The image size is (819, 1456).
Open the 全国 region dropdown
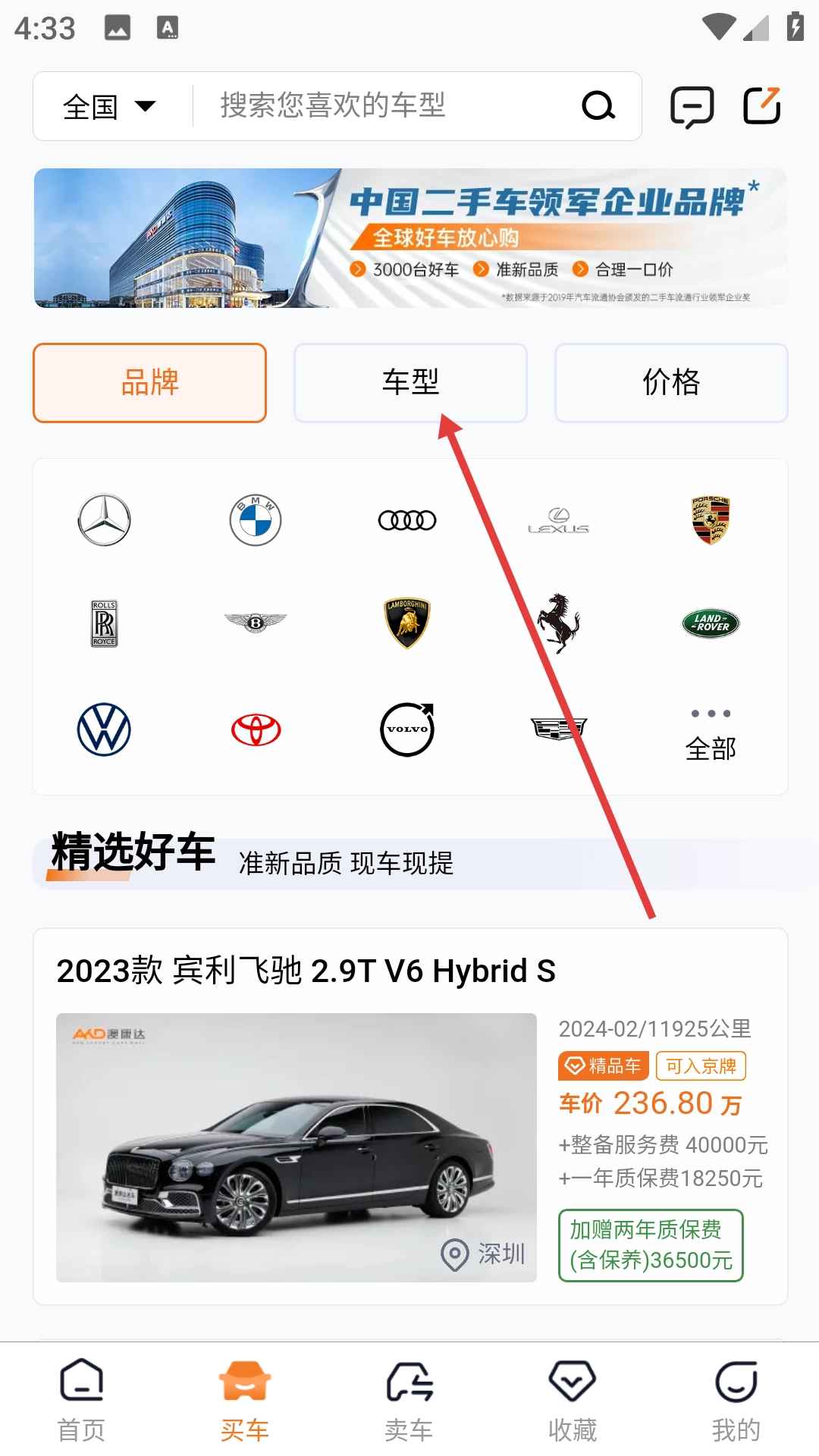(109, 107)
